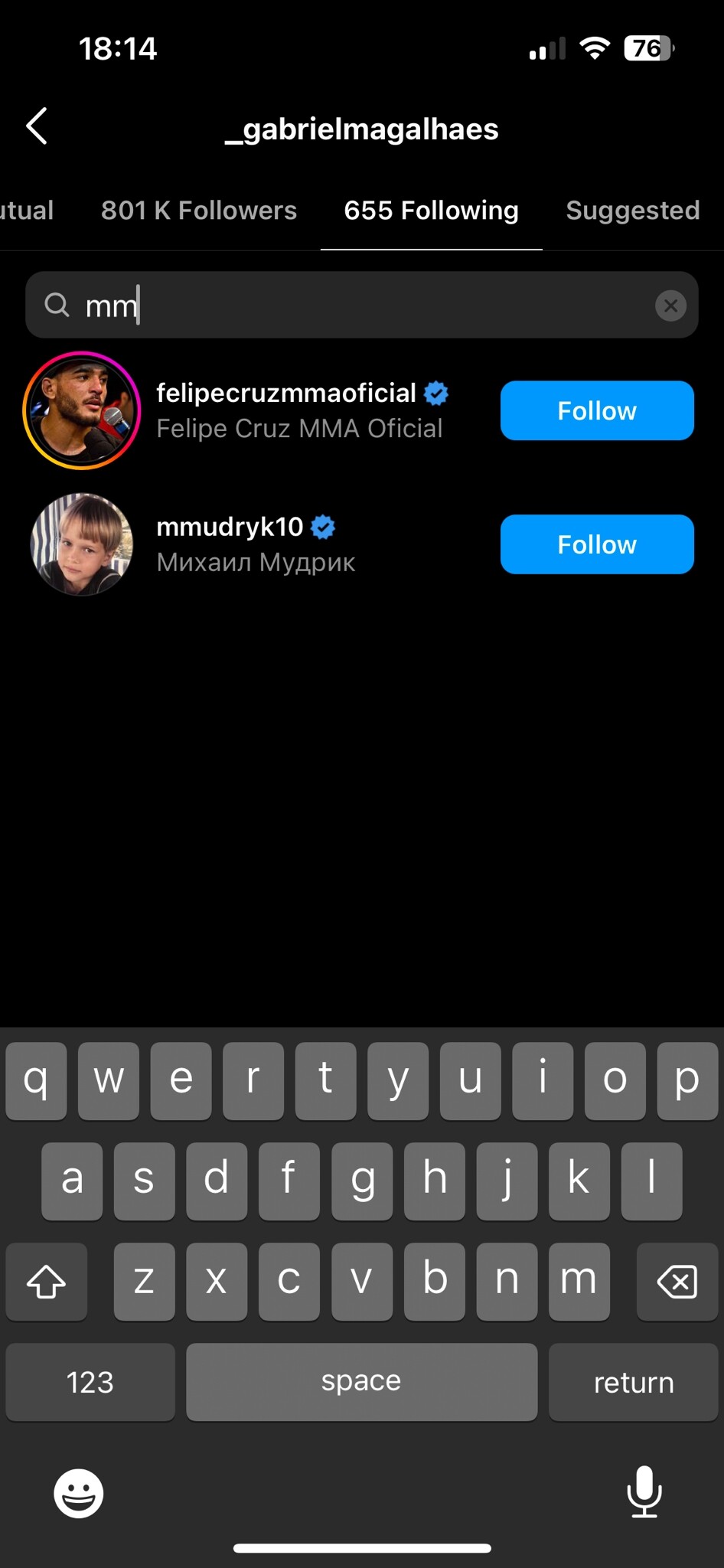Tap into the search field containing mm
Viewport: 724px width, 1568px height.
tap(360, 305)
